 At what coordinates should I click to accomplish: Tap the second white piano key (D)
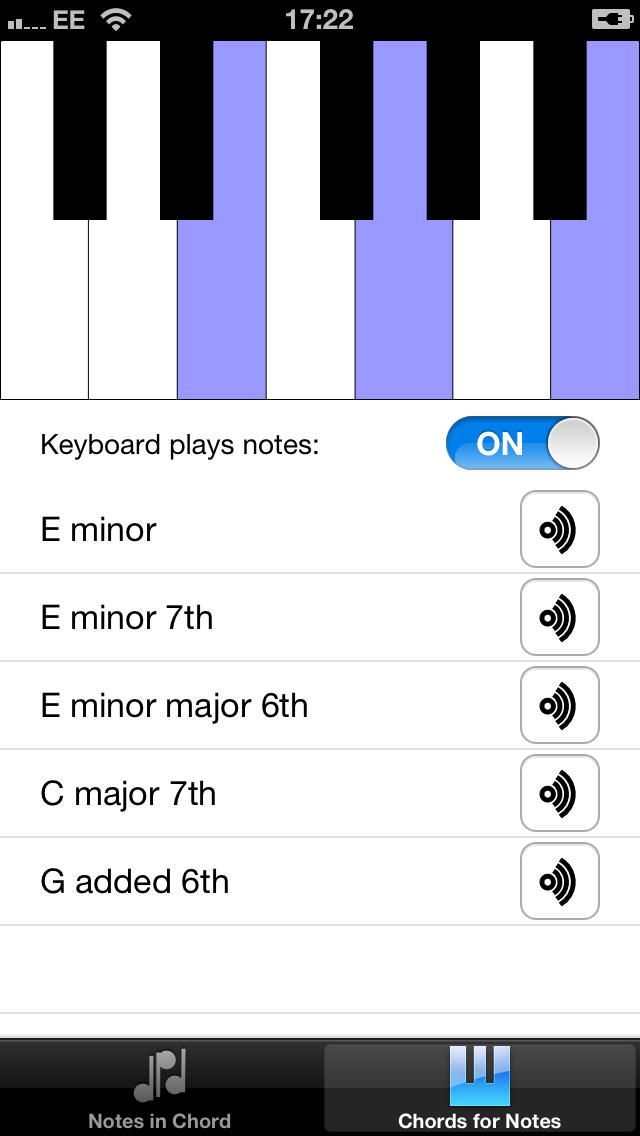(x=133, y=309)
